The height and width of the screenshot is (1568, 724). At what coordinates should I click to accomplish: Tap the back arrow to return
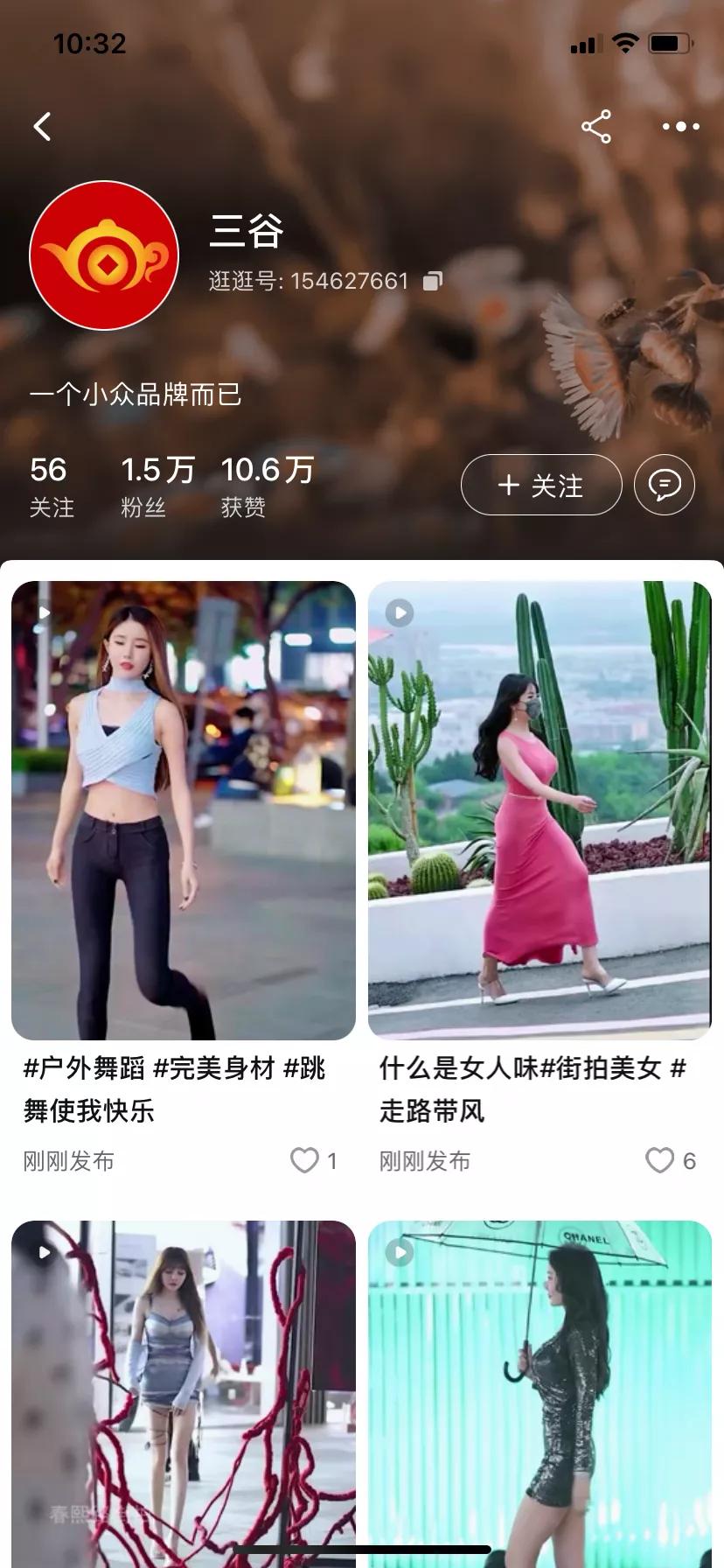click(x=40, y=126)
